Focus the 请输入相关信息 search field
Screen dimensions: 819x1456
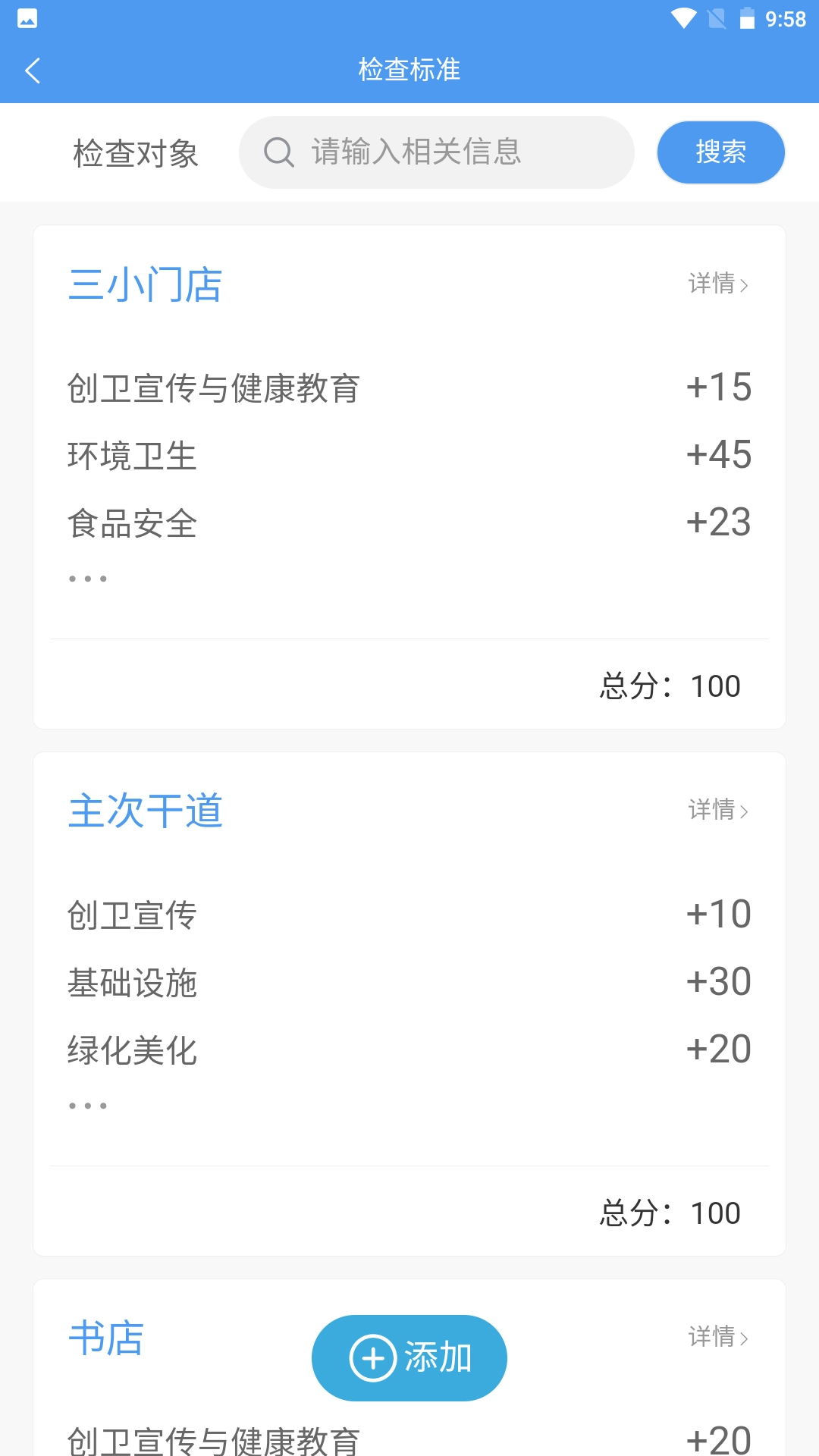point(436,152)
